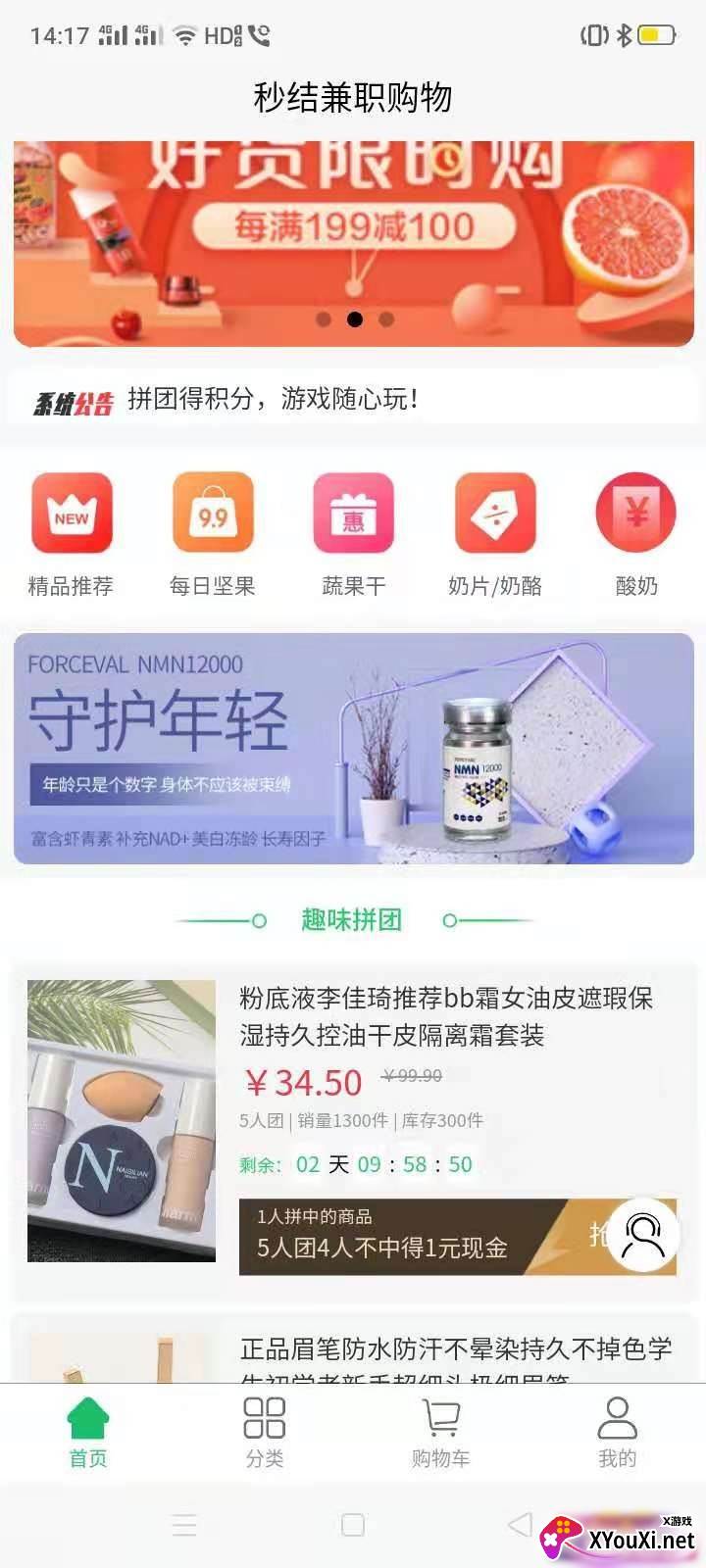Open the 系统公告 announcement bar

coord(353,399)
